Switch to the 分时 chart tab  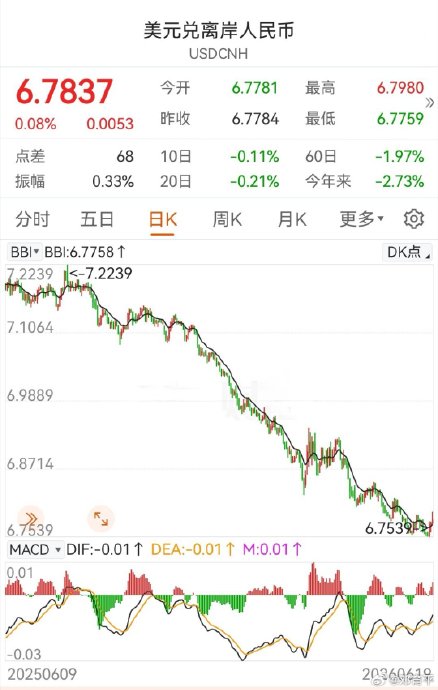pyautogui.click(x=33, y=219)
